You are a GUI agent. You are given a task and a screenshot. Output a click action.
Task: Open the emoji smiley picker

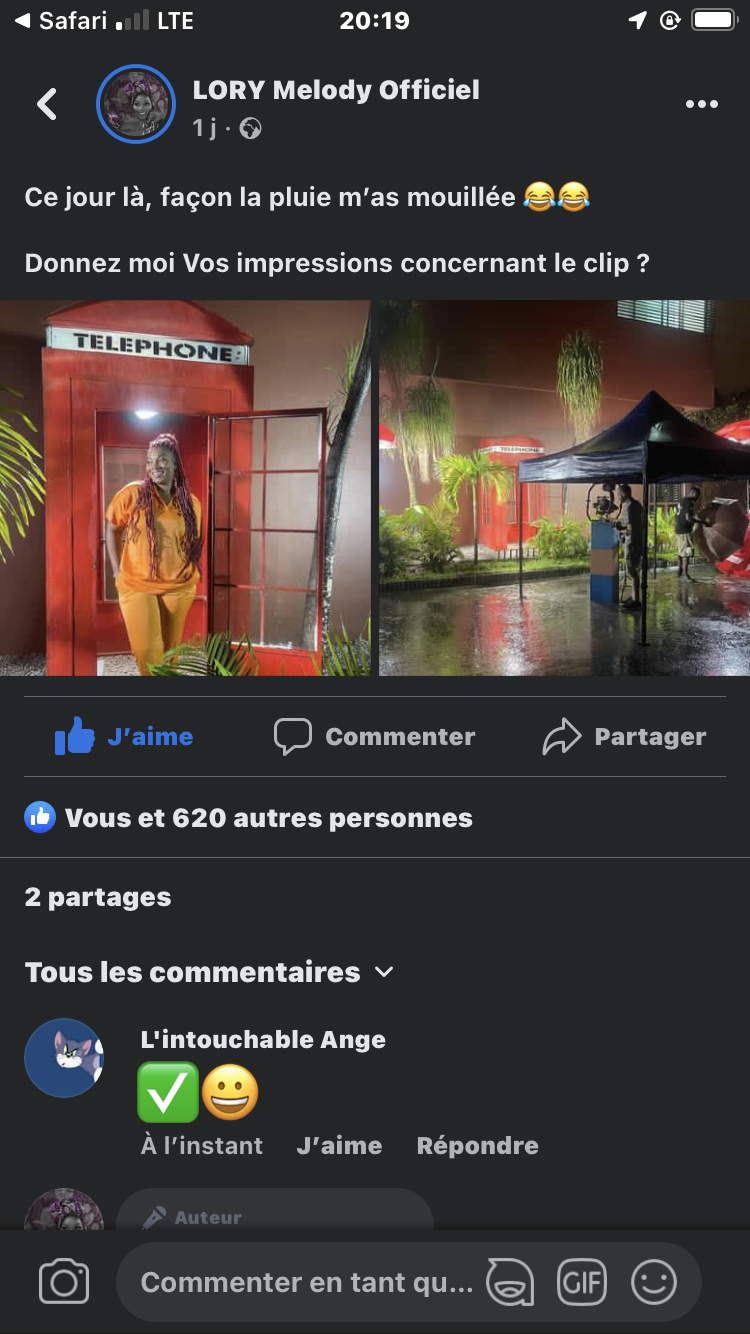click(654, 1282)
